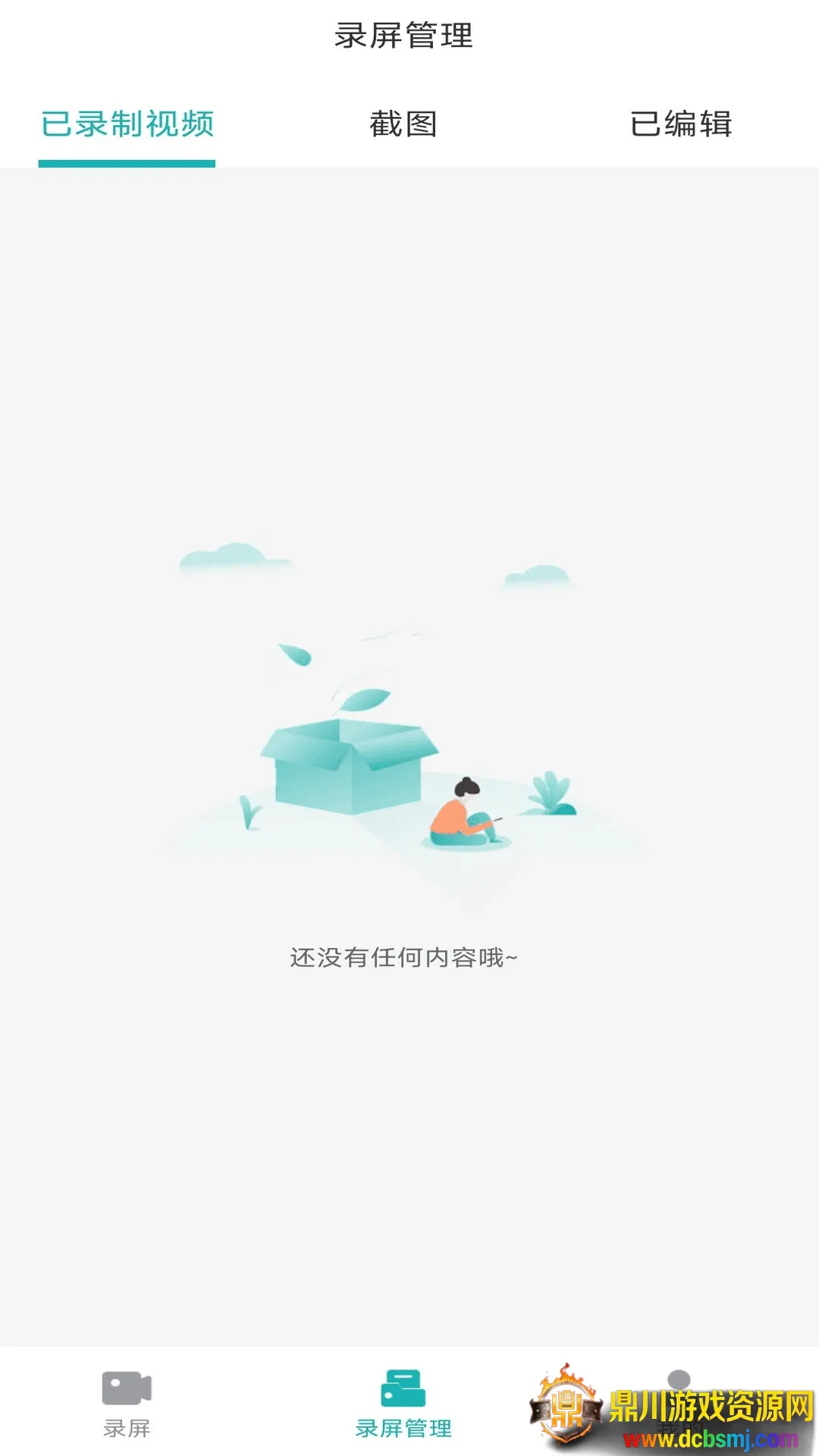Go to the 录屏 bottom tab
The image size is (819, 1456).
click(x=127, y=1403)
